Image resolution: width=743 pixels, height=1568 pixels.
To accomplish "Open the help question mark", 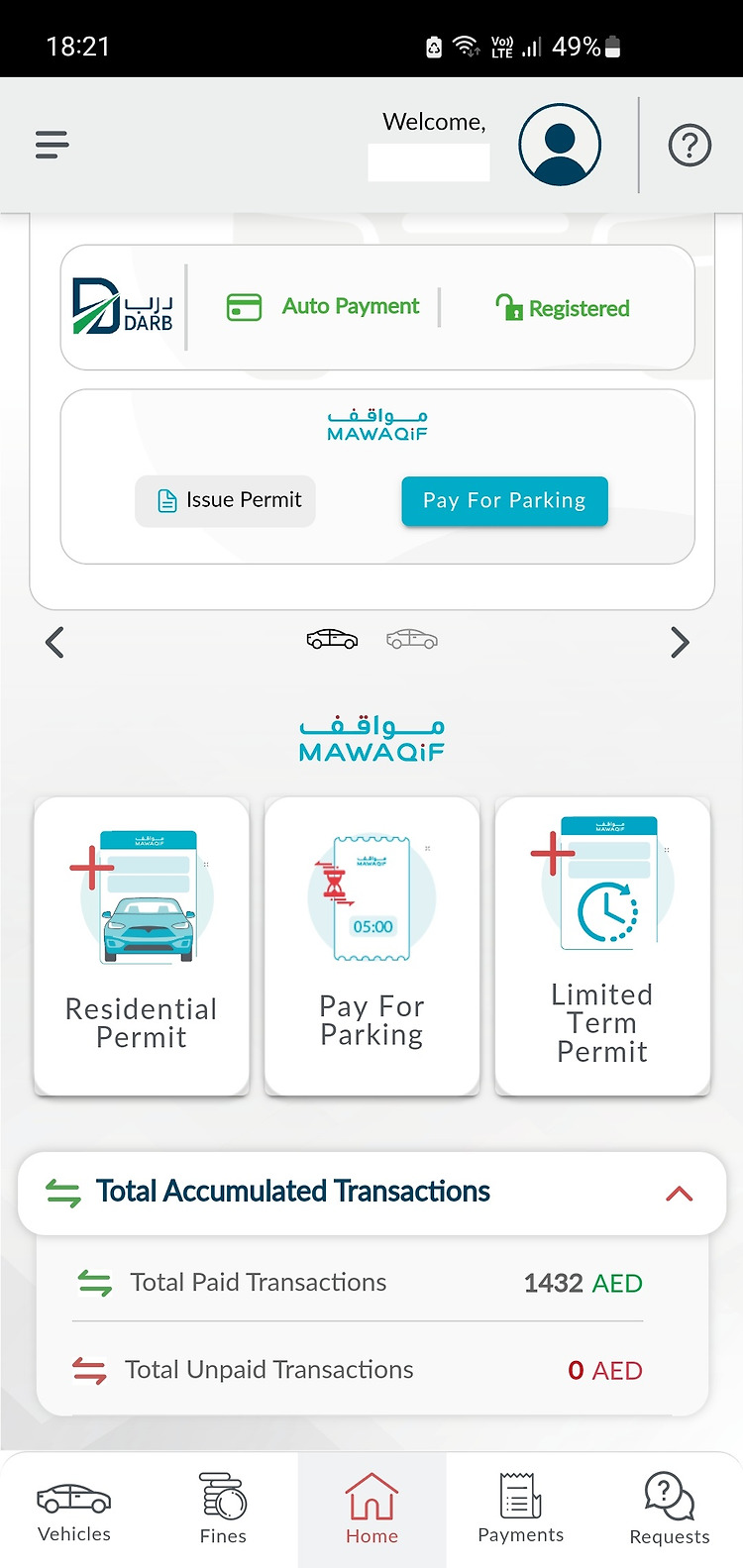I will [x=690, y=146].
